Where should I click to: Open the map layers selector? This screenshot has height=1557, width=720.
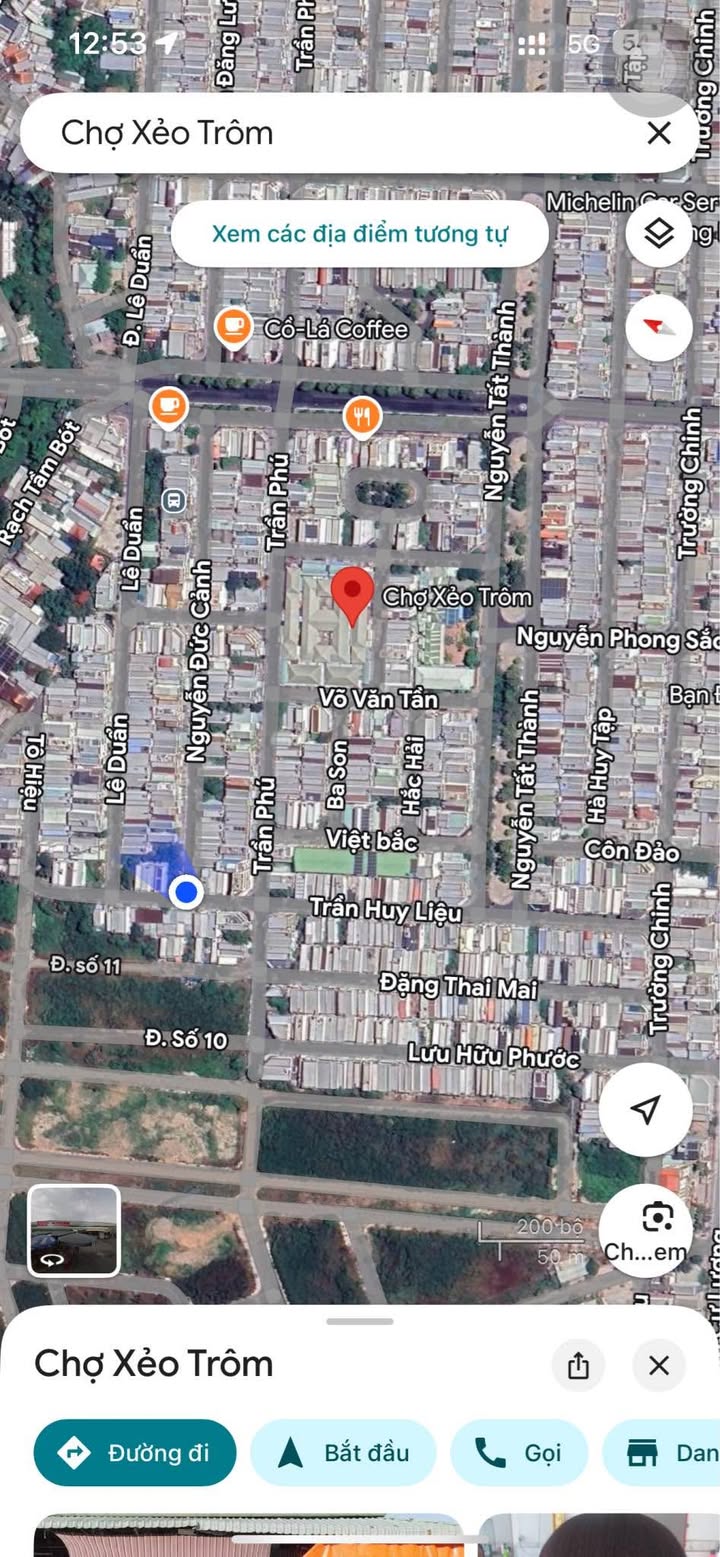[659, 234]
